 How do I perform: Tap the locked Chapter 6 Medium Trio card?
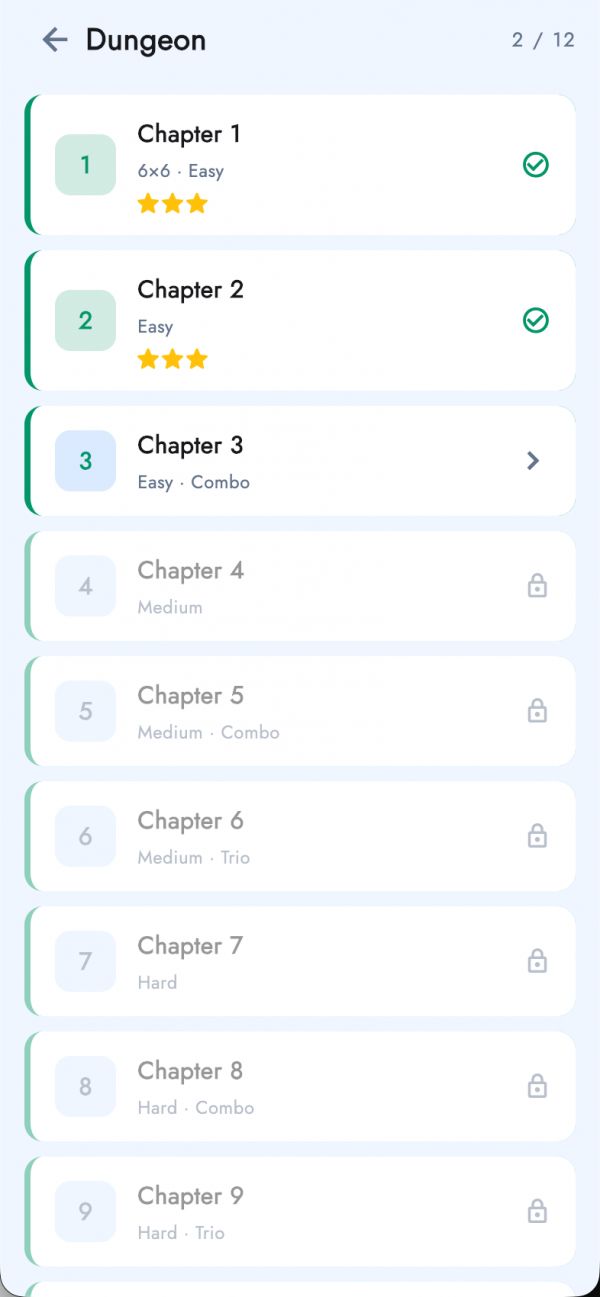[x=300, y=836]
